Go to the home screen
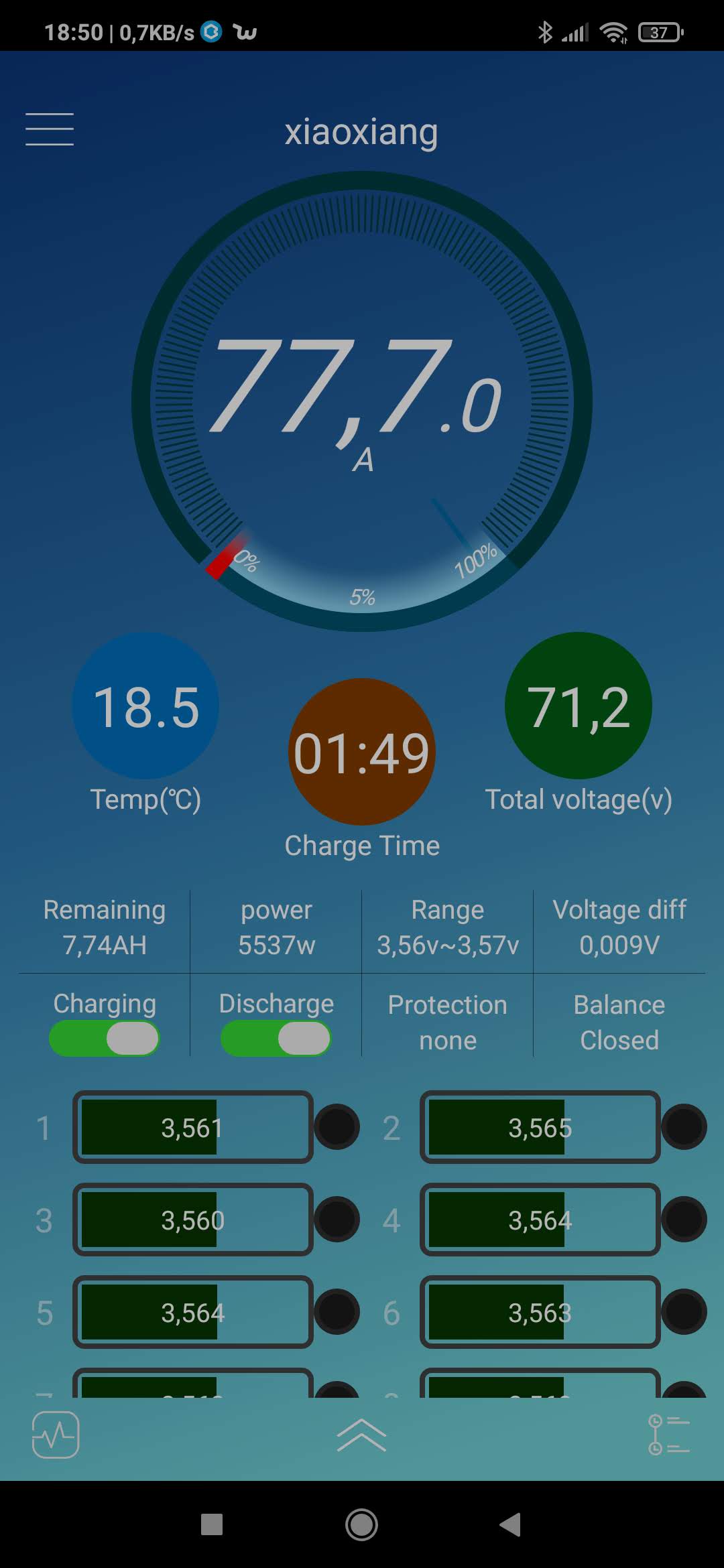The image size is (724, 1568). tap(361, 1524)
